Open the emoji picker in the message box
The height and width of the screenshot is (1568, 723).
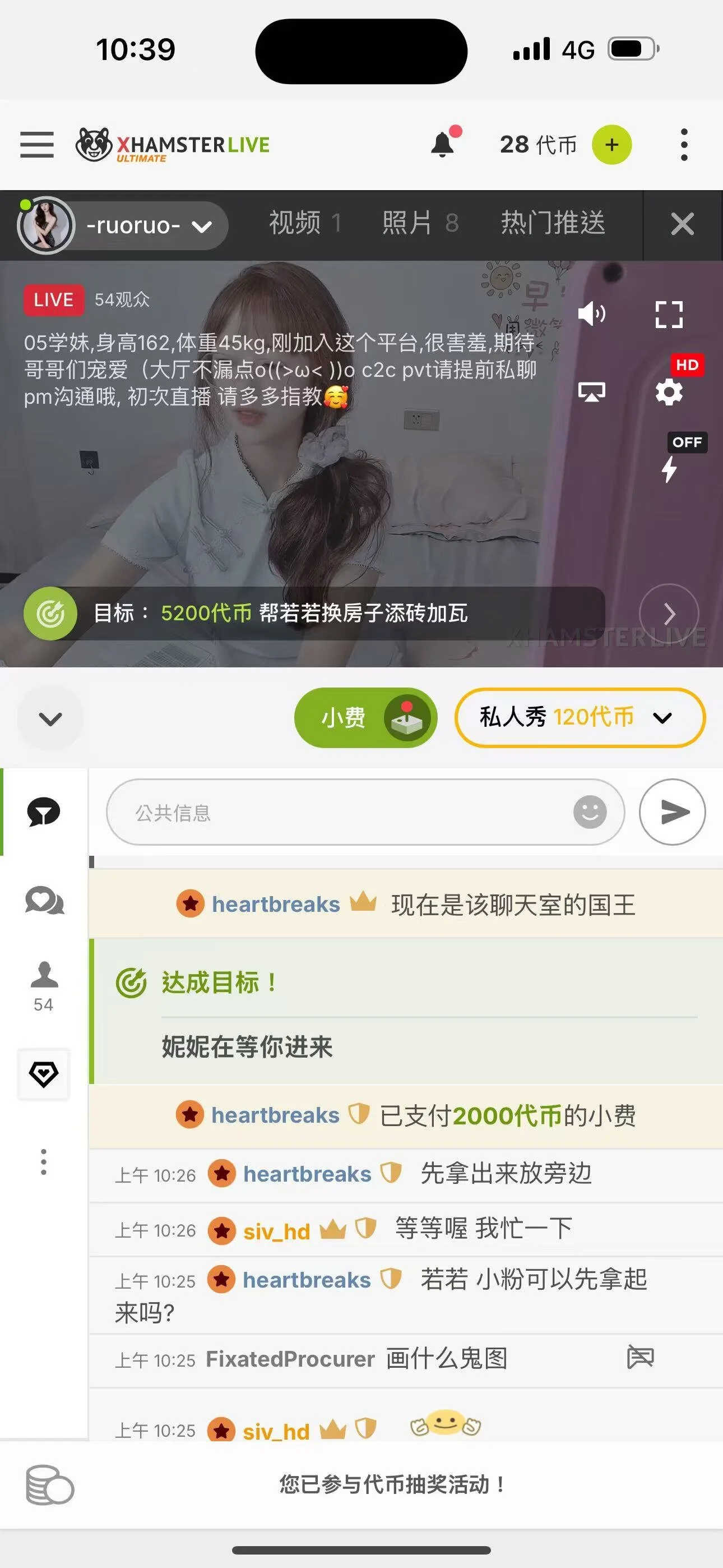[590, 812]
